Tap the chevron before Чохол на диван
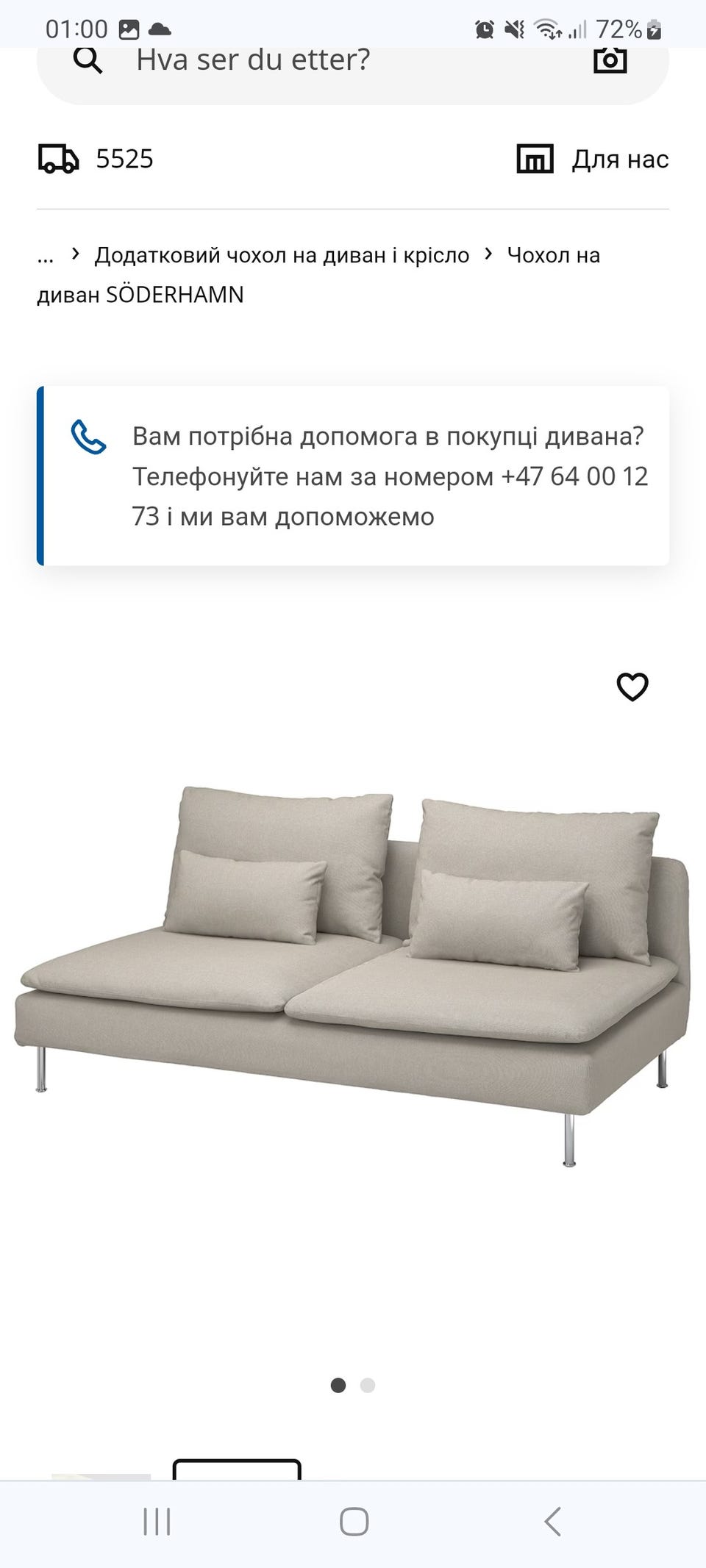 pos(490,255)
